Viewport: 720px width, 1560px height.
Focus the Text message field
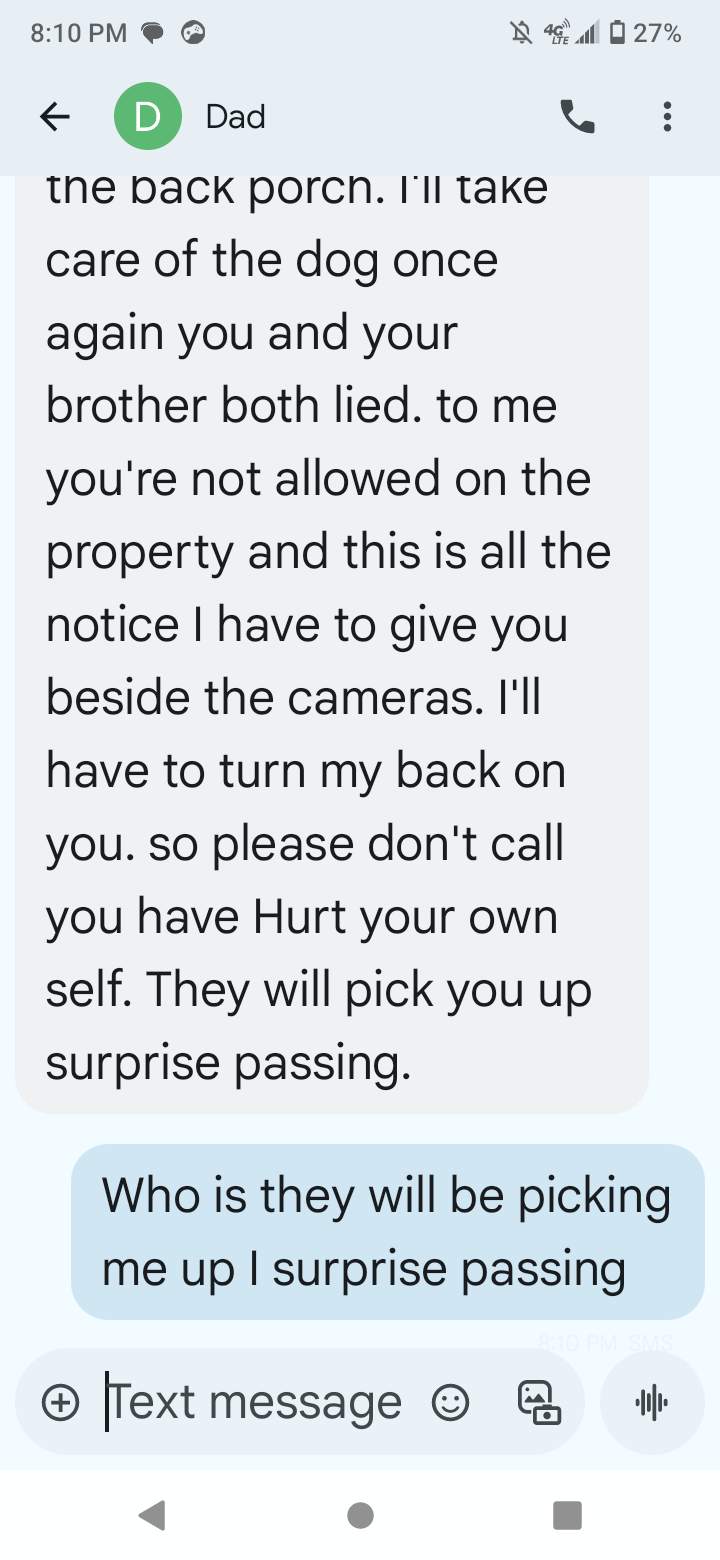[255, 1402]
